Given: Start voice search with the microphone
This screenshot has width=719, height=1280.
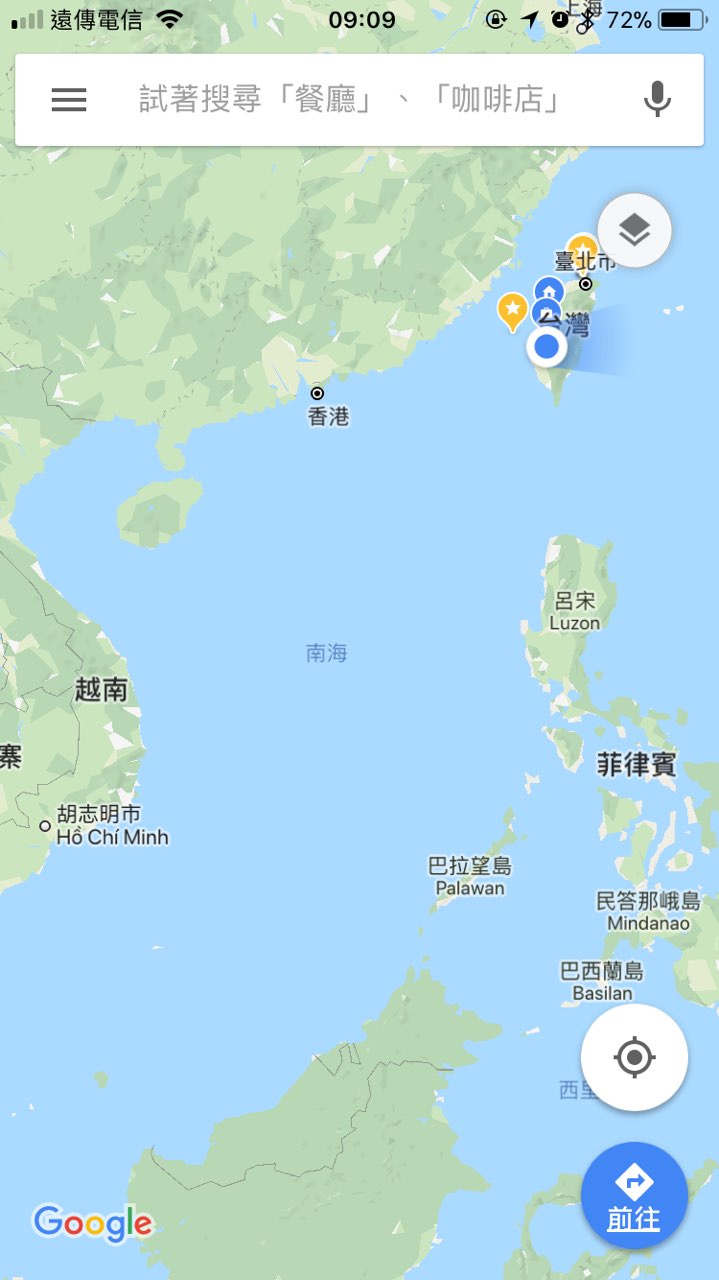Looking at the screenshot, I should pos(656,99).
